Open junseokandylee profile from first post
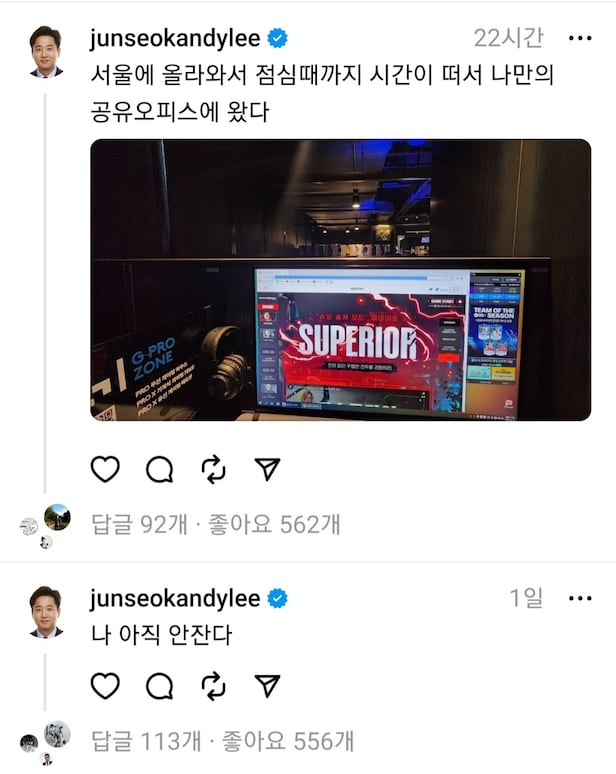The width and height of the screenshot is (616, 774). [x=175, y=39]
